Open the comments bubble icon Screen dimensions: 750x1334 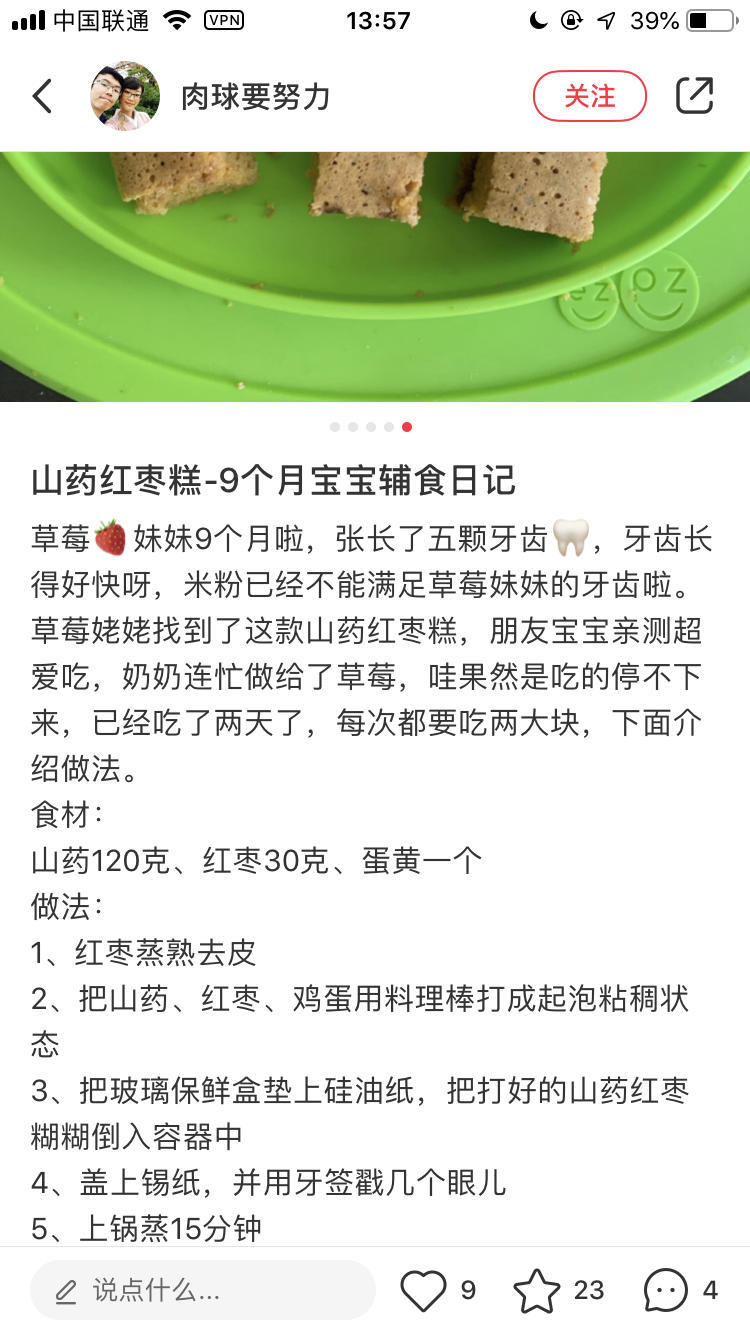[x=666, y=1290]
